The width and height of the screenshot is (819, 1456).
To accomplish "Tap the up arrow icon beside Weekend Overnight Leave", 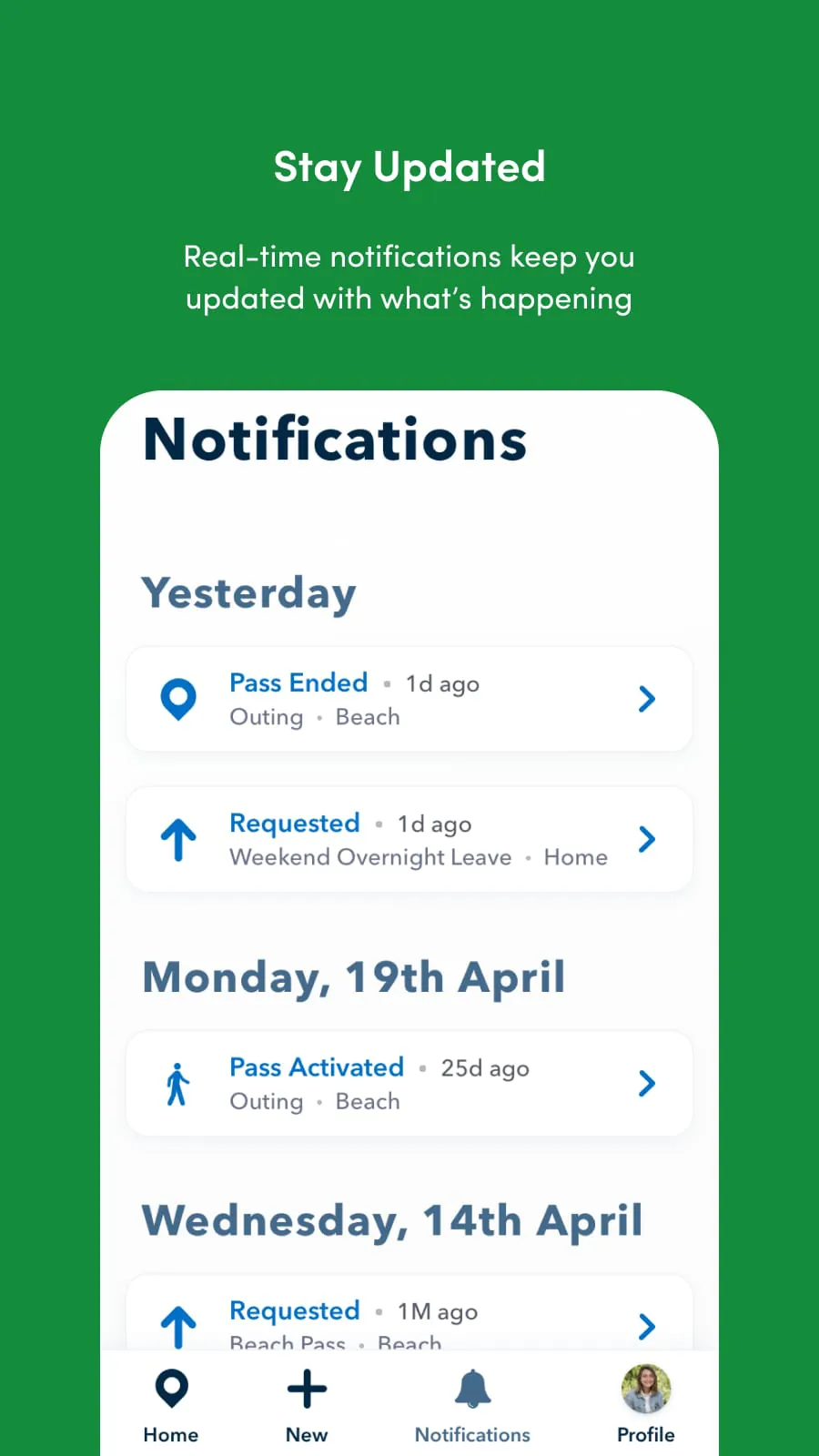I will click(178, 839).
